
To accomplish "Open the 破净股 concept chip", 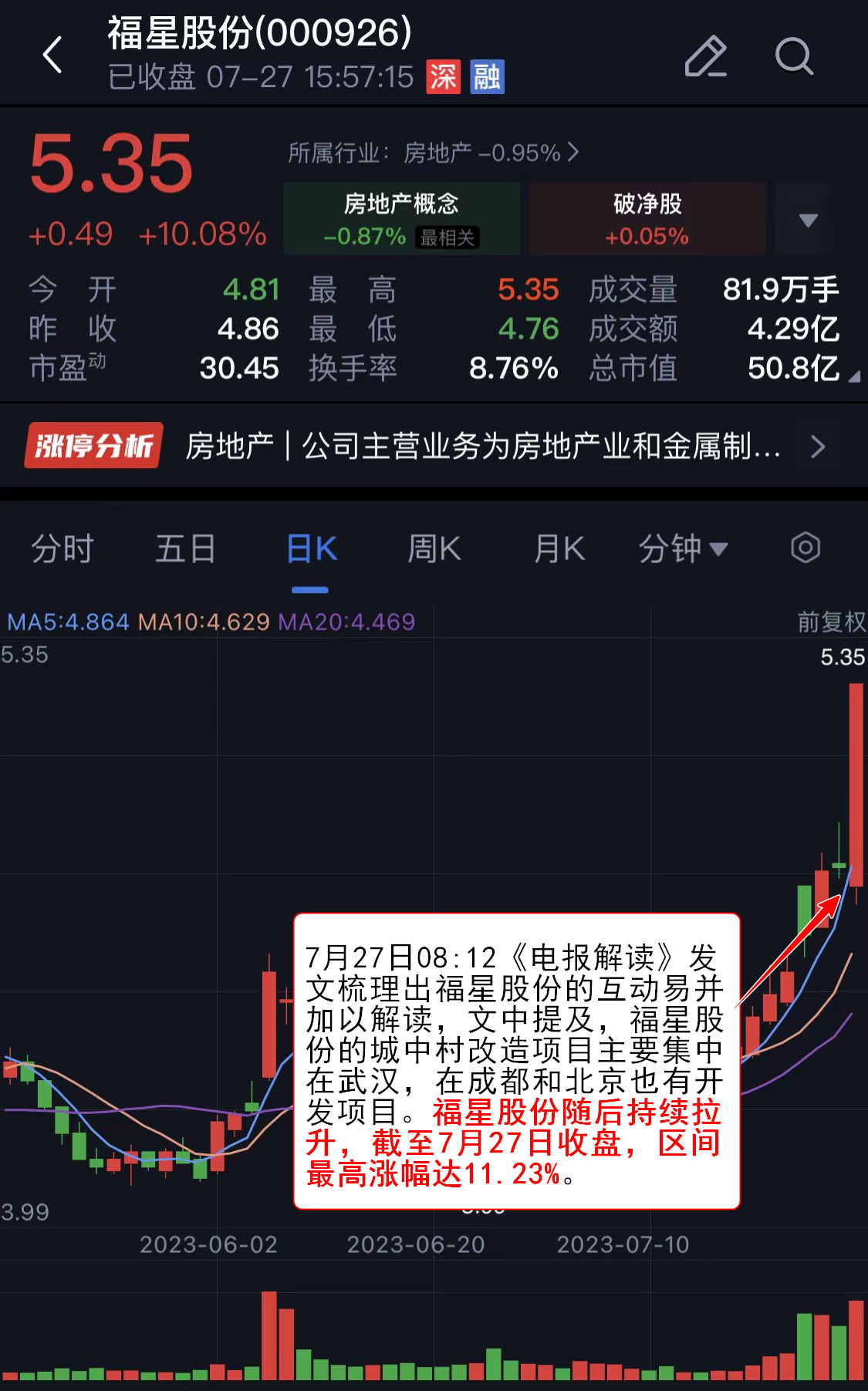I will point(647,219).
